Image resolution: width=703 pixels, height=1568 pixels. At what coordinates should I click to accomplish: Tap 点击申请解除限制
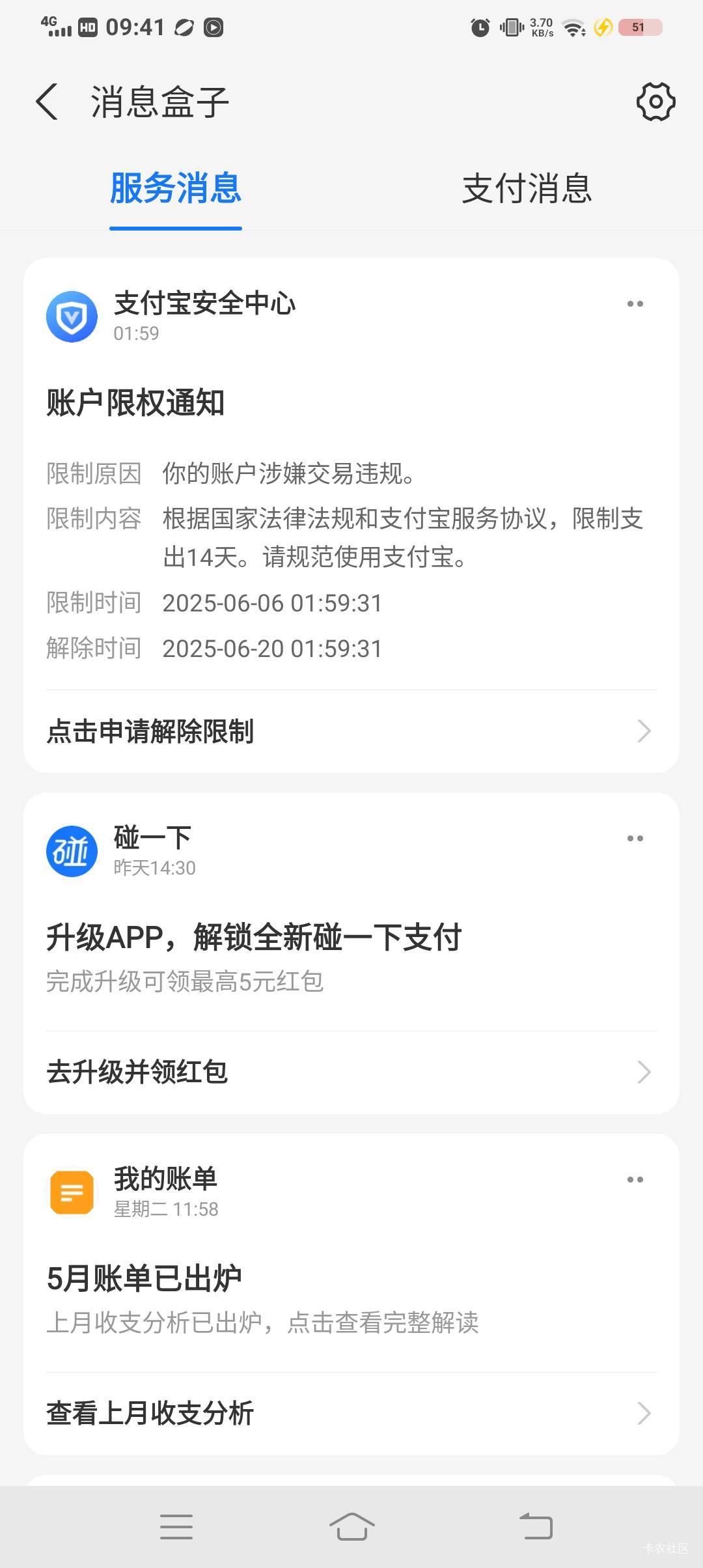click(x=351, y=731)
